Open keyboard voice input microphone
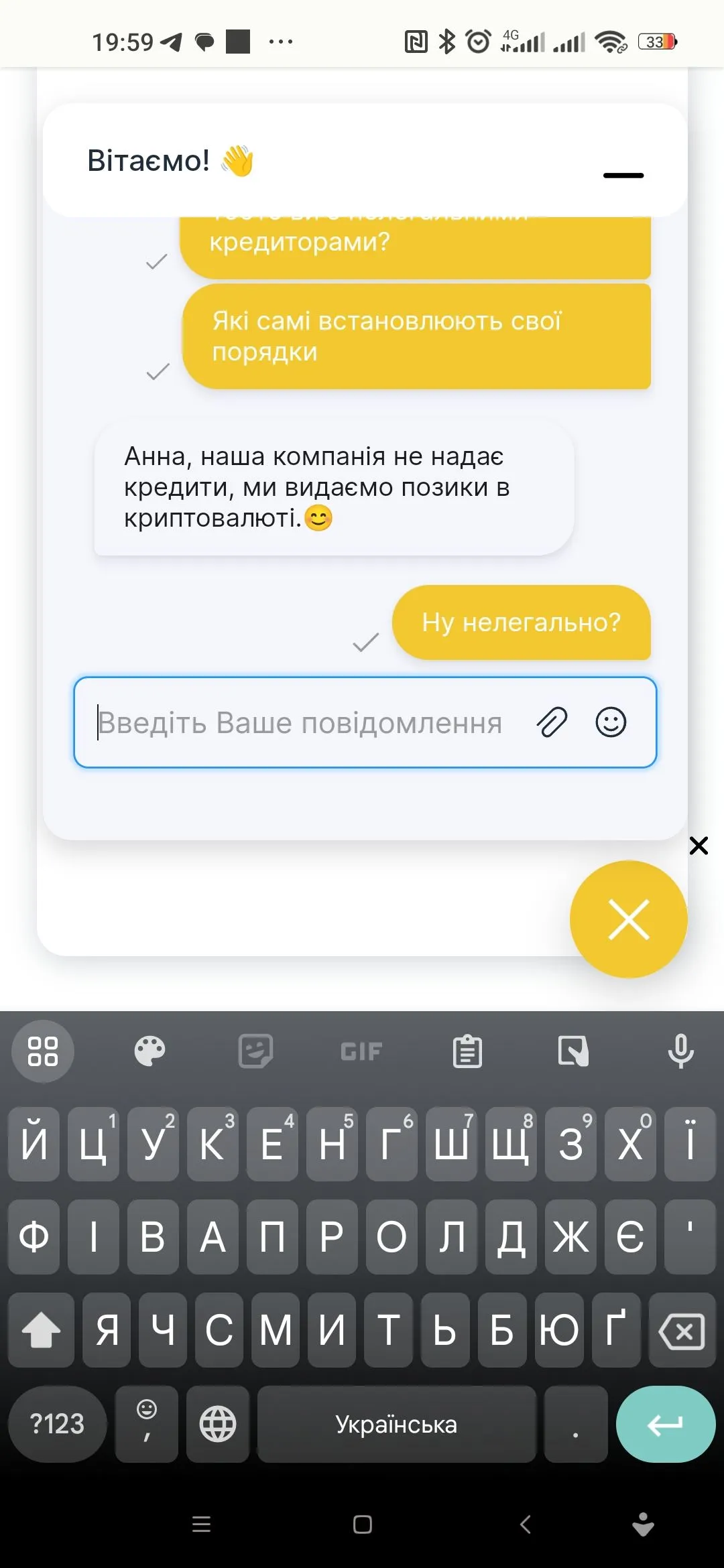This screenshot has width=724, height=1568. 680,1051
